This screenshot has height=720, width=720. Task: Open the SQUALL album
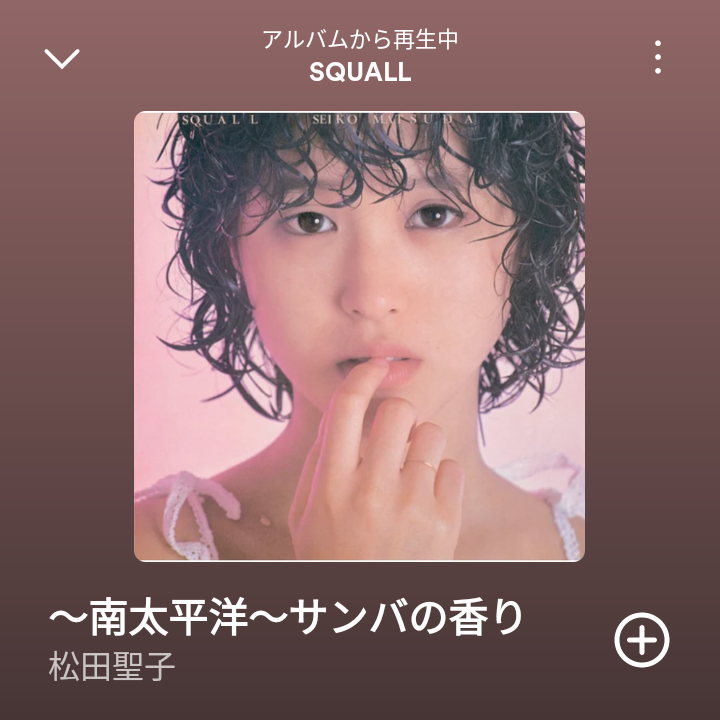pyautogui.click(x=360, y=73)
